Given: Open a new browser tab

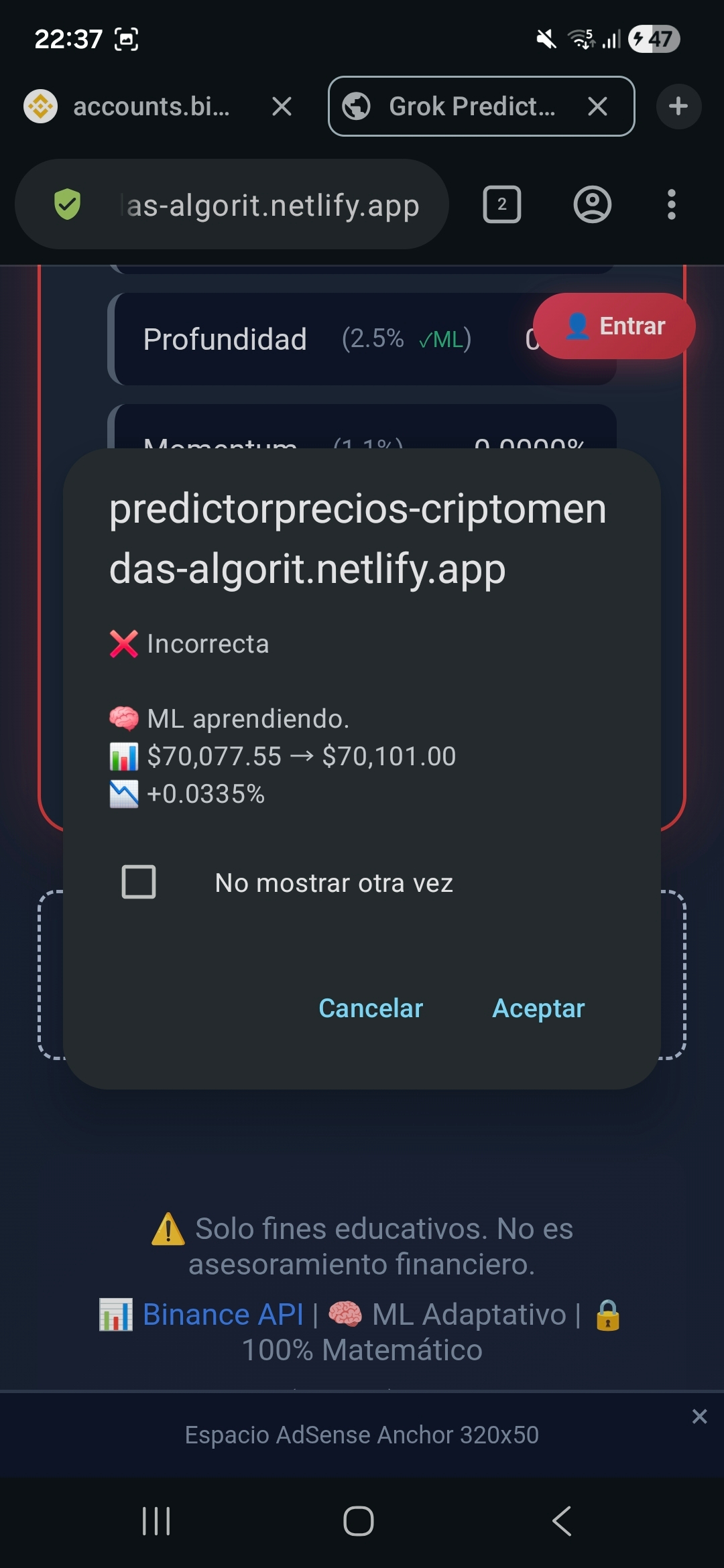Looking at the screenshot, I should point(678,107).
